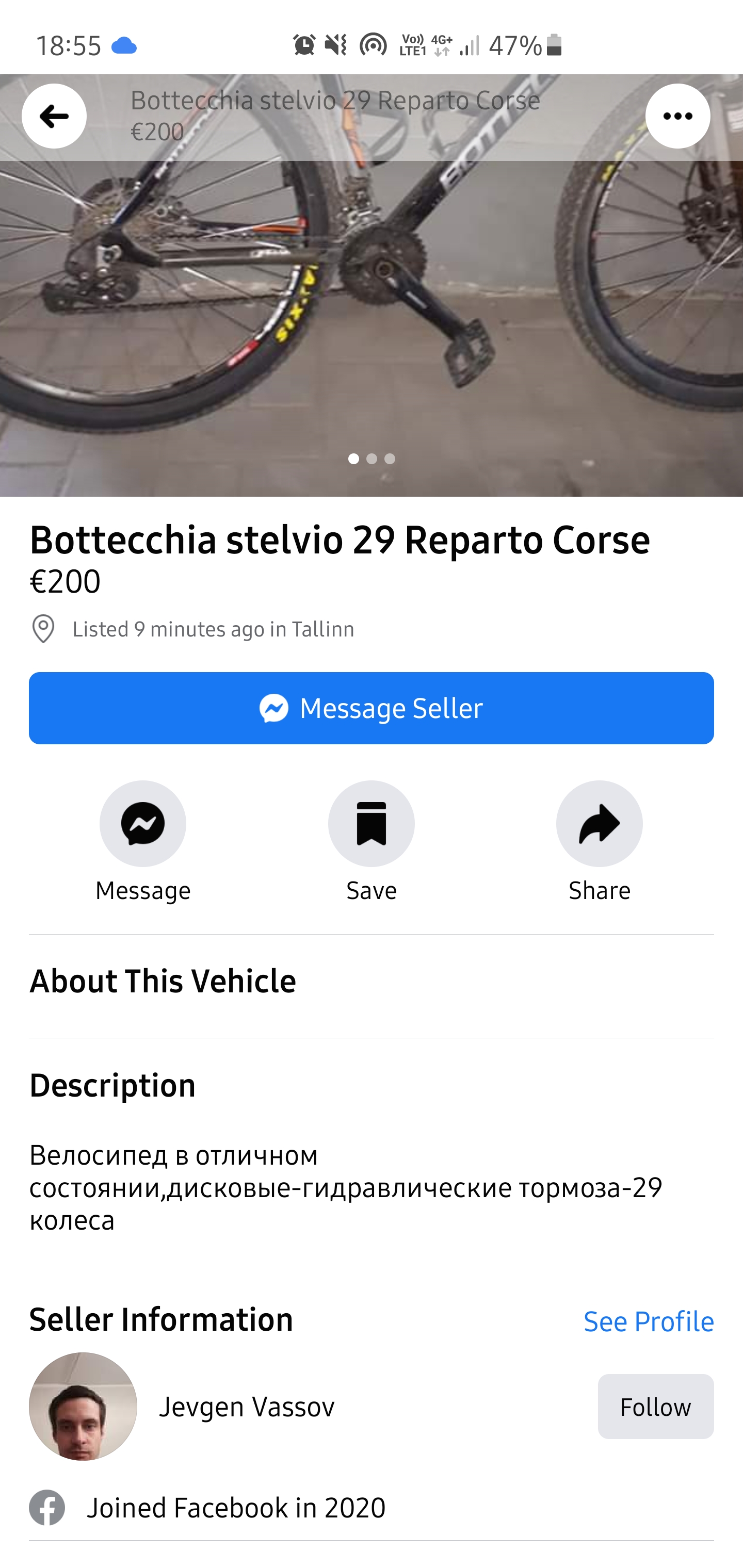743x1568 pixels.
Task: Go back using the arrow button
Action: [54, 116]
